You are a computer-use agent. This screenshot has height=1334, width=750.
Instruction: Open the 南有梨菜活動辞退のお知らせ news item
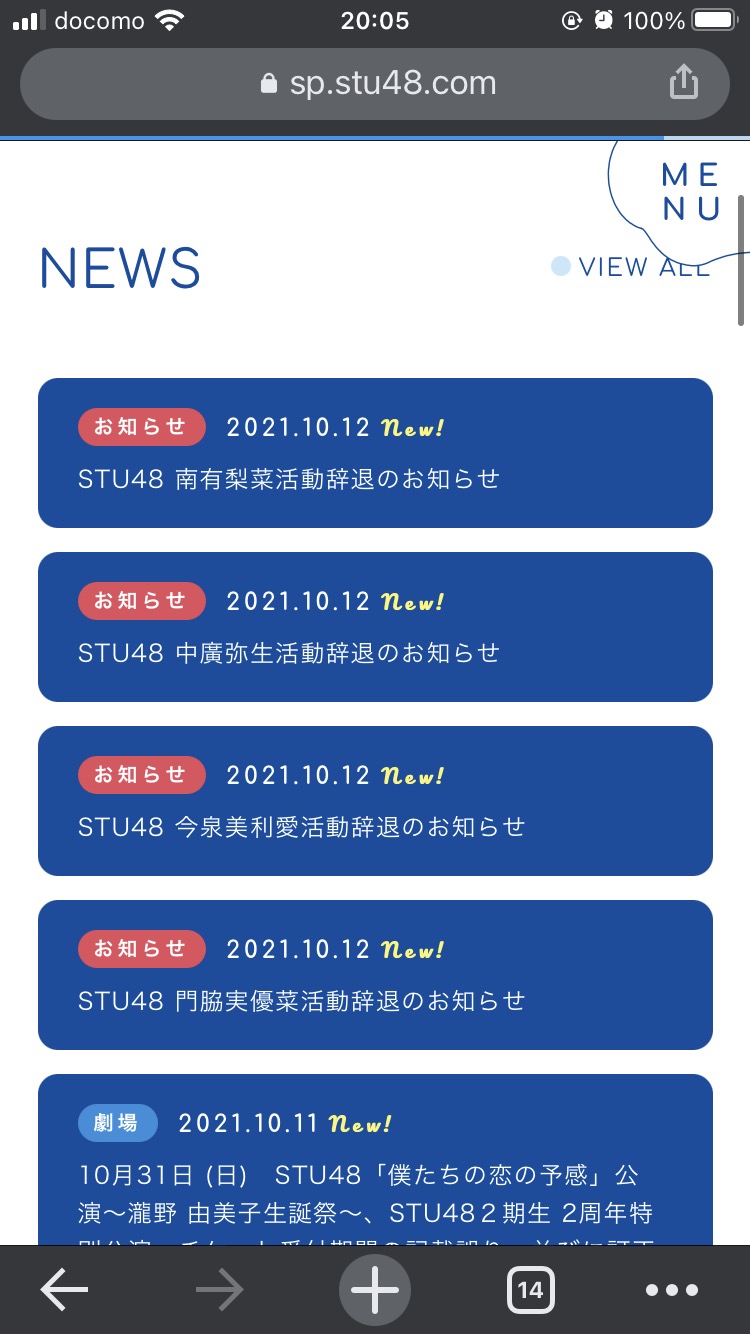pos(375,453)
